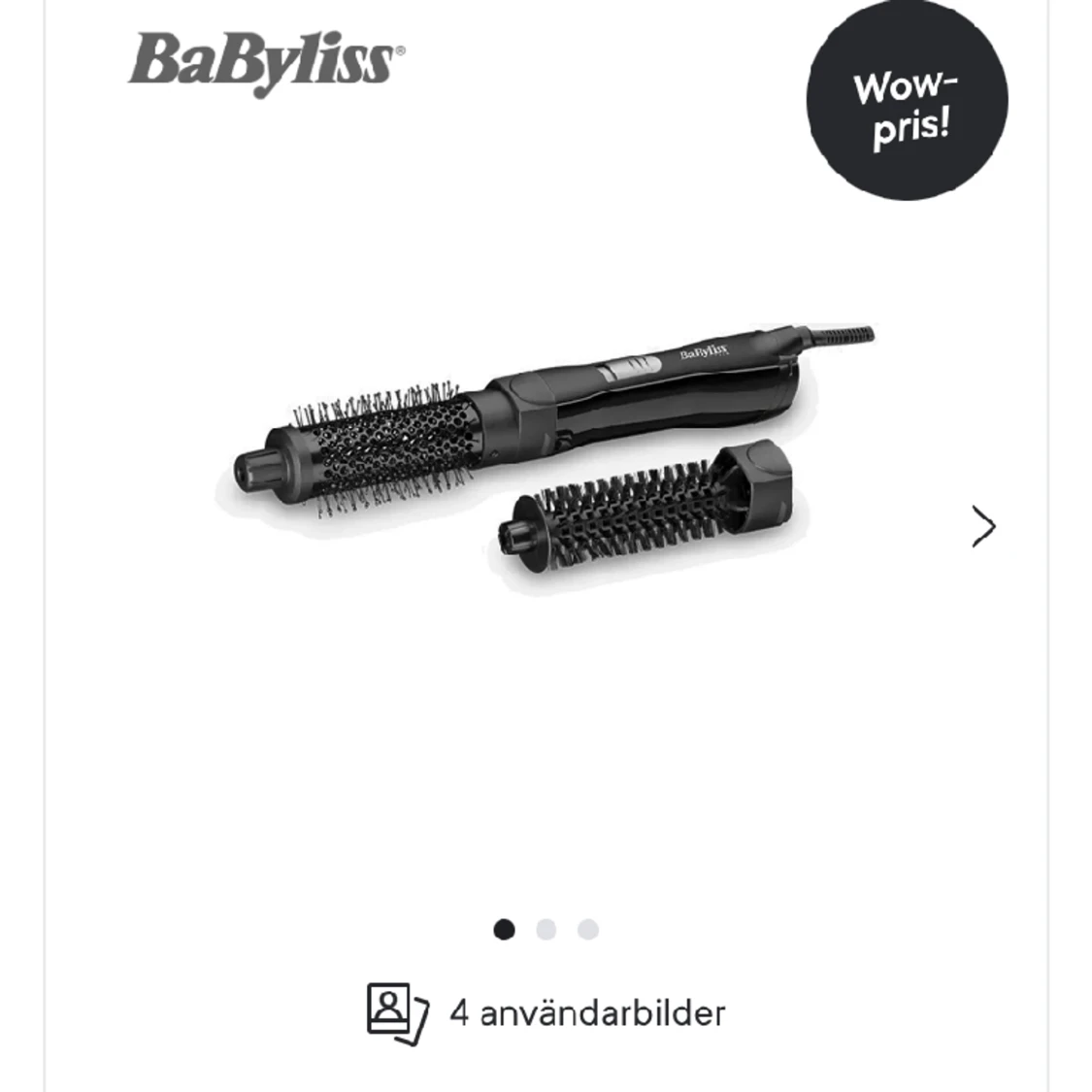1092x1092 pixels.
Task: Jump to the second image dot
Action: (546, 930)
